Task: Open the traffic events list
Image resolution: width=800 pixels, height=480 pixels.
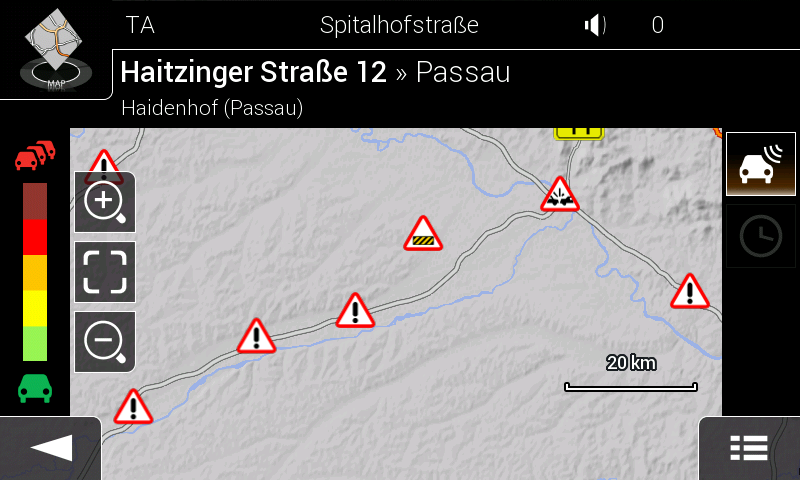Action: pos(749,449)
